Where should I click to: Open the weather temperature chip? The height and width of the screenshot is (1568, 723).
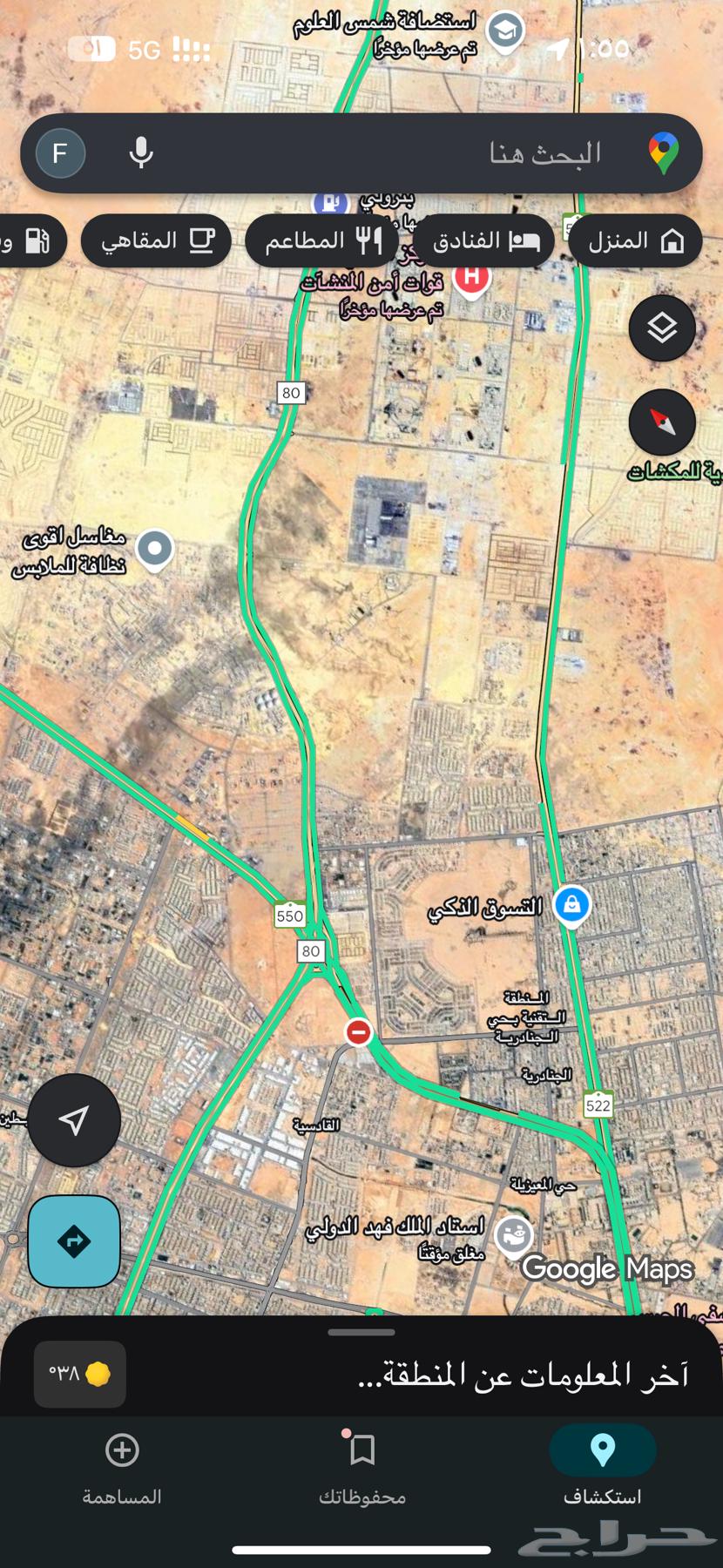pos(80,1374)
